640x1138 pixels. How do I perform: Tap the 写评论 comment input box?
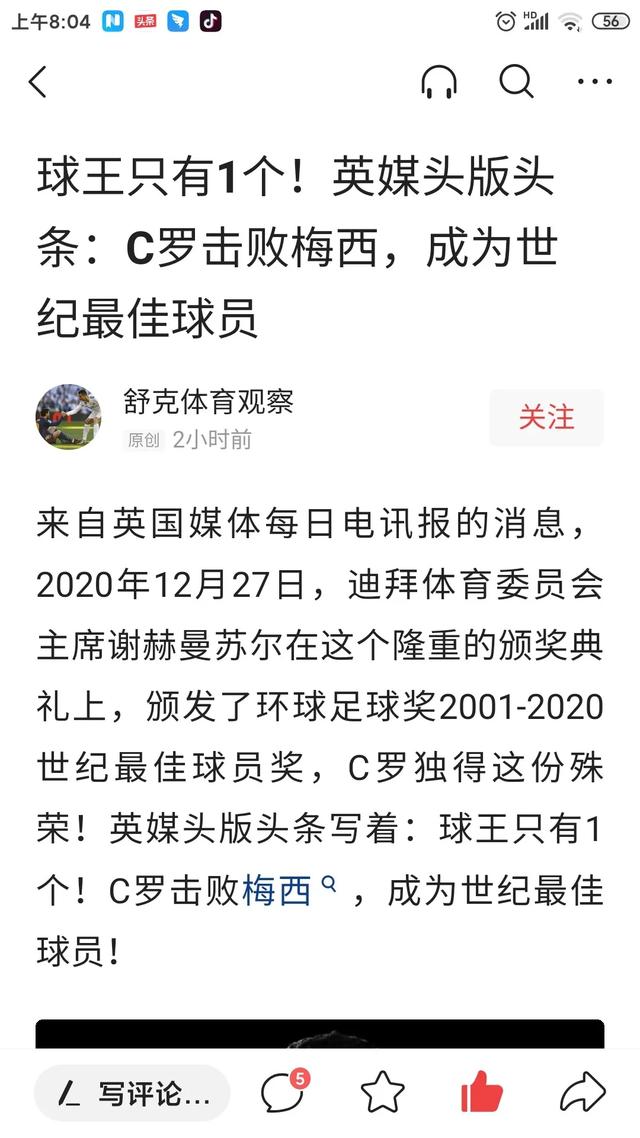coord(132,1093)
